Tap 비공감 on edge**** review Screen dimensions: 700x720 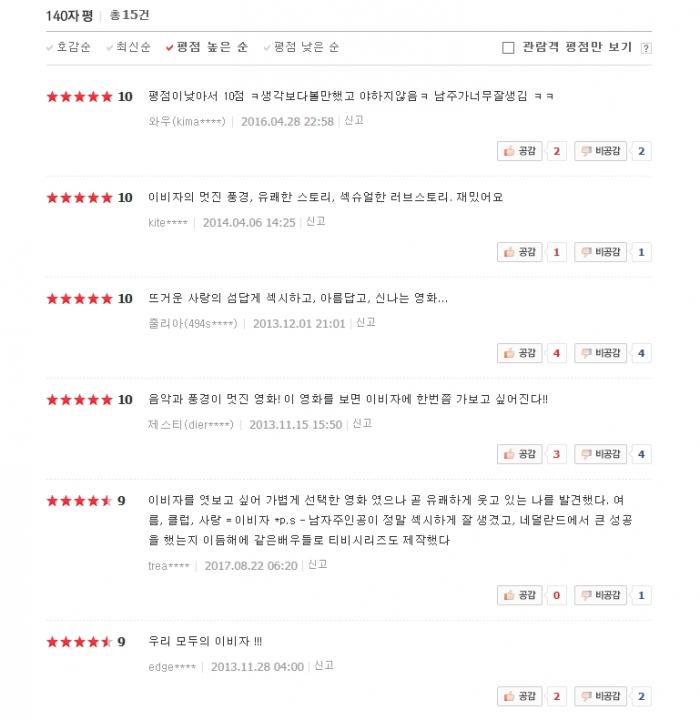[x=601, y=696]
